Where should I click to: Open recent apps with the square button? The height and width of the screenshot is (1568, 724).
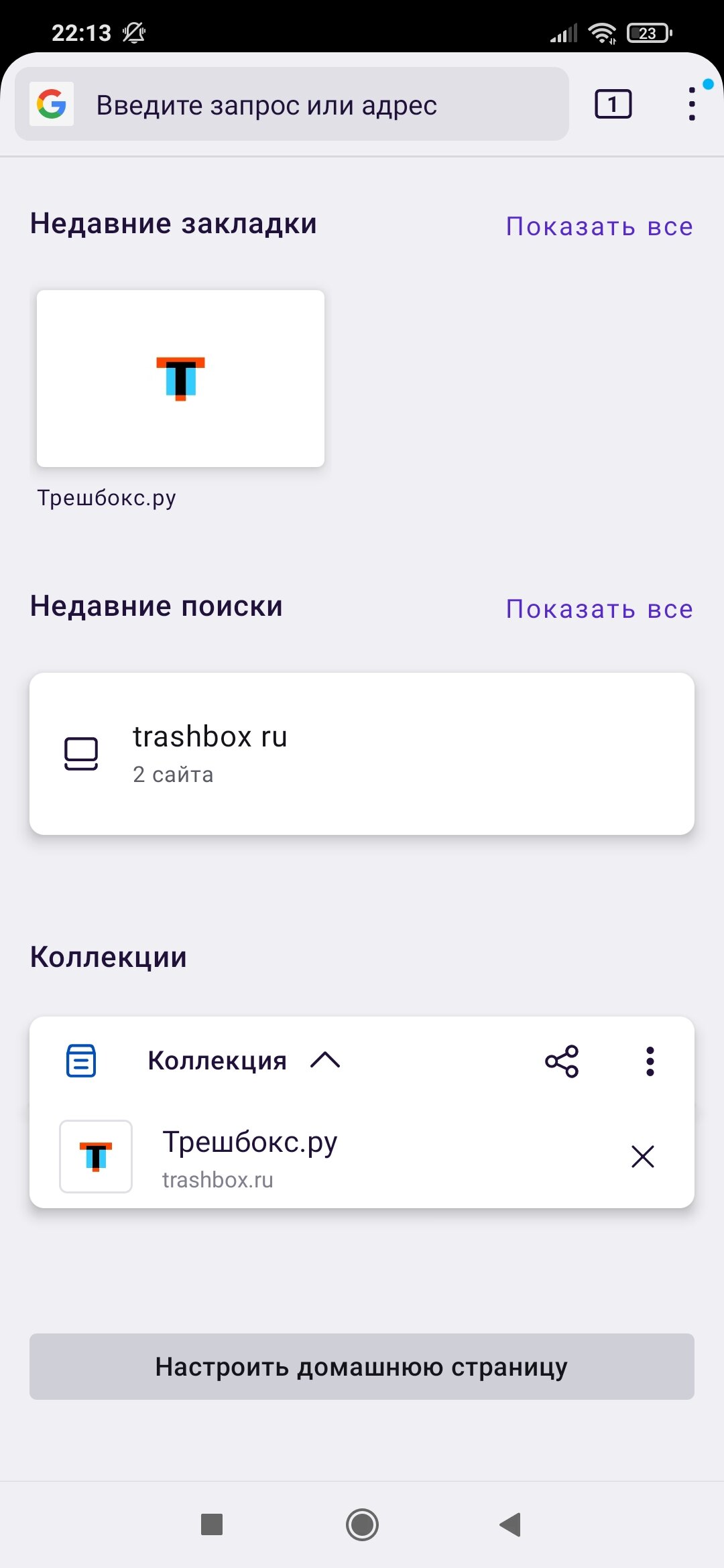pyautogui.click(x=212, y=1524)
